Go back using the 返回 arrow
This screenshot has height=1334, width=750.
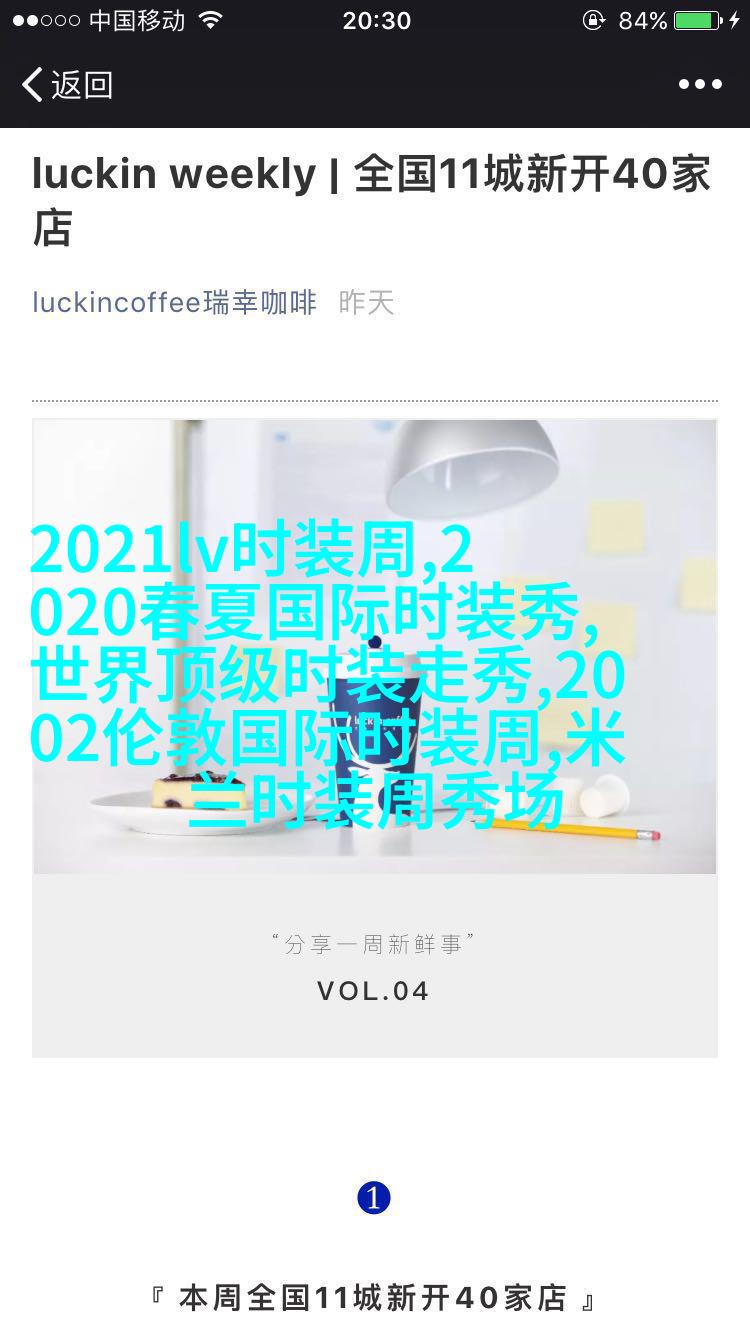(x=66, y=85)
